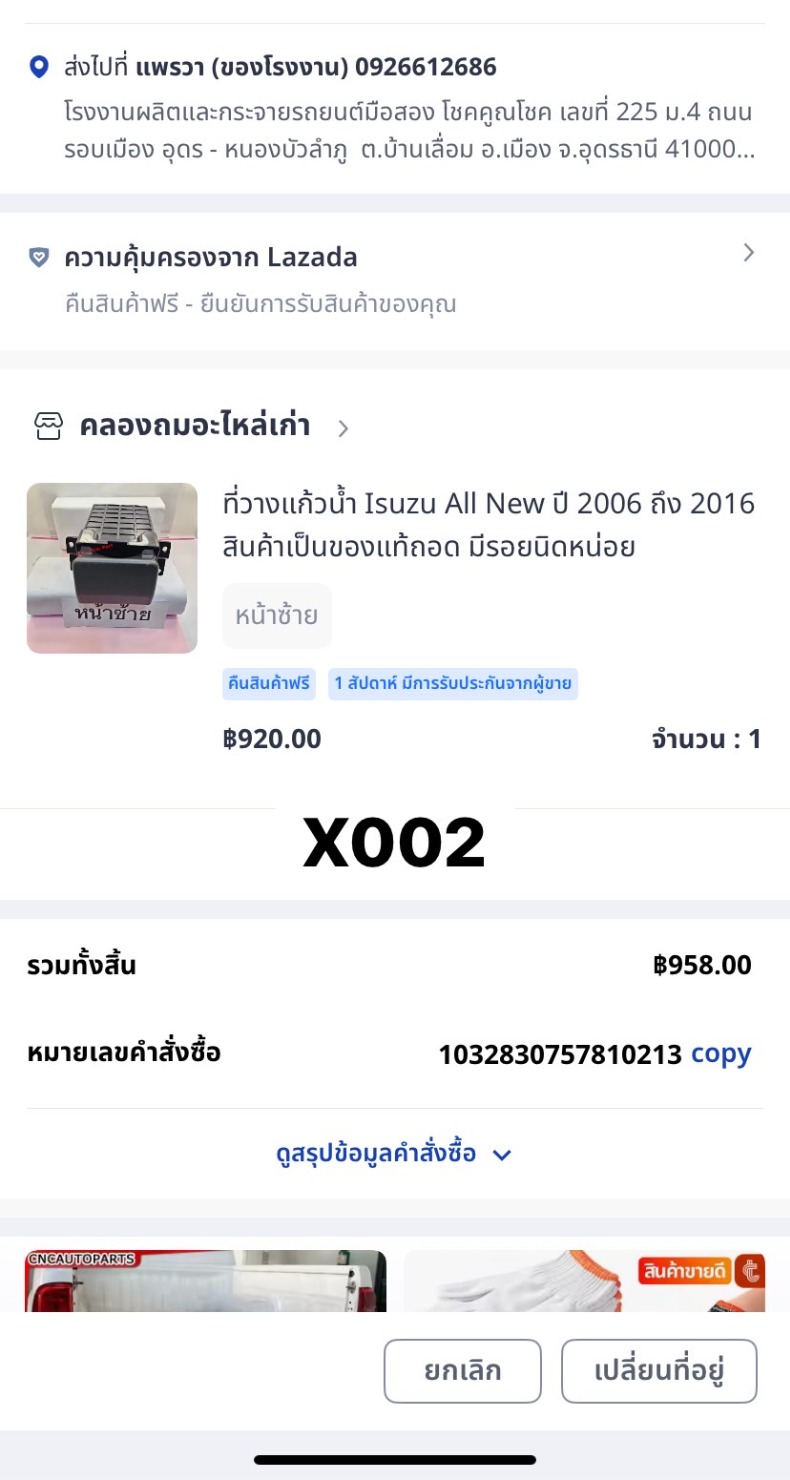Viewport: 790px width, 1480px height.
Task: Open the Isuzu cup holder product item
Action: 395,620
